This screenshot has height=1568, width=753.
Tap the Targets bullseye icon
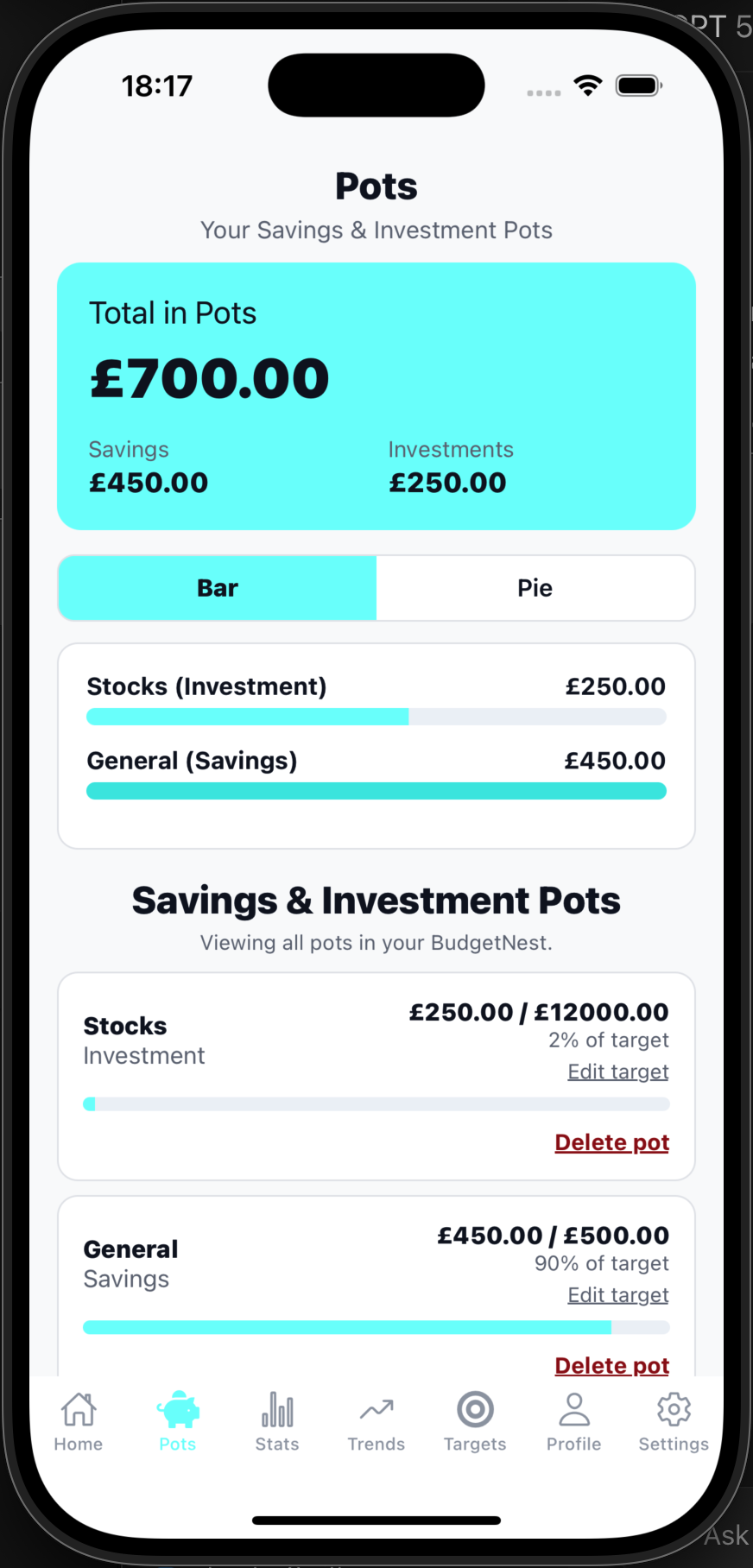pos(474,1416)
